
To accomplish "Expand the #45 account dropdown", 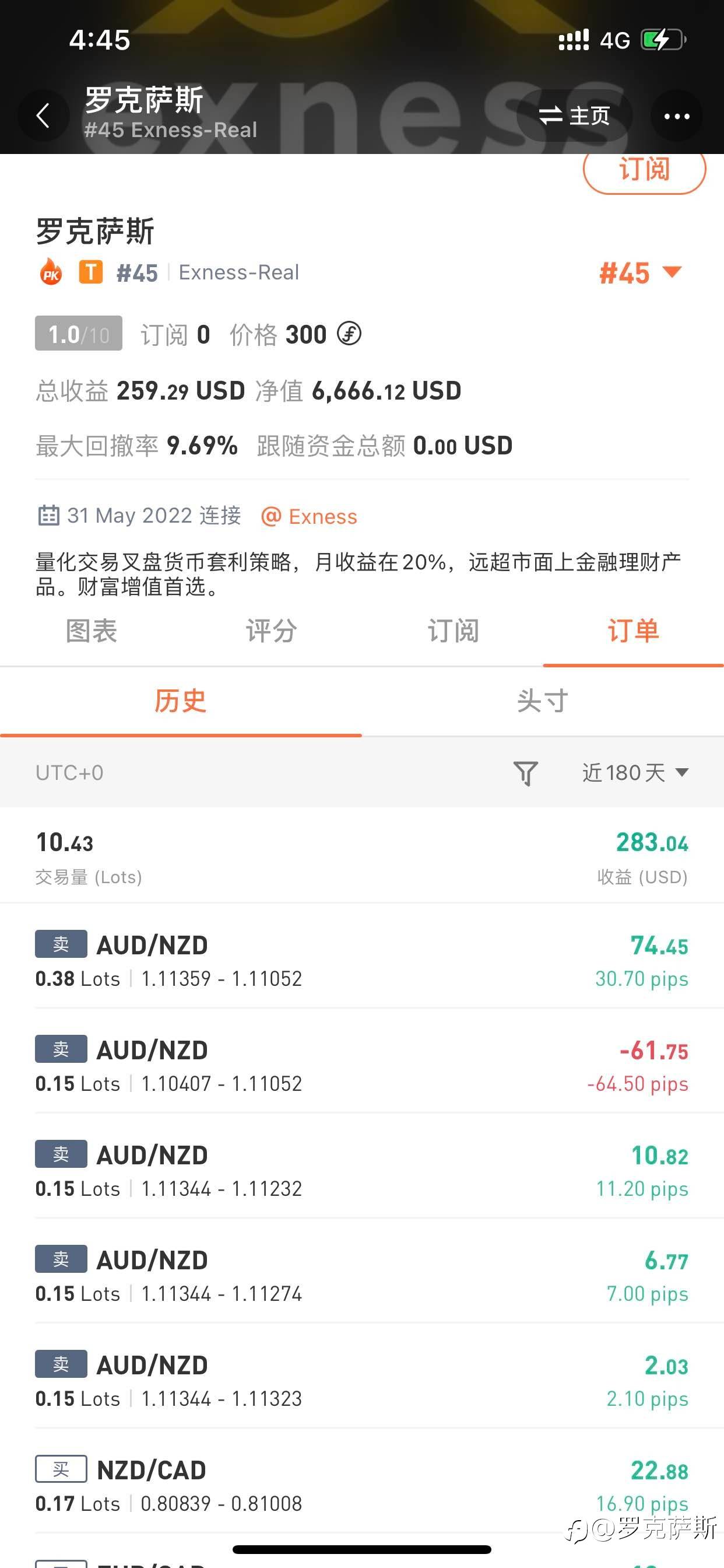I will click(x=641, y=272).
